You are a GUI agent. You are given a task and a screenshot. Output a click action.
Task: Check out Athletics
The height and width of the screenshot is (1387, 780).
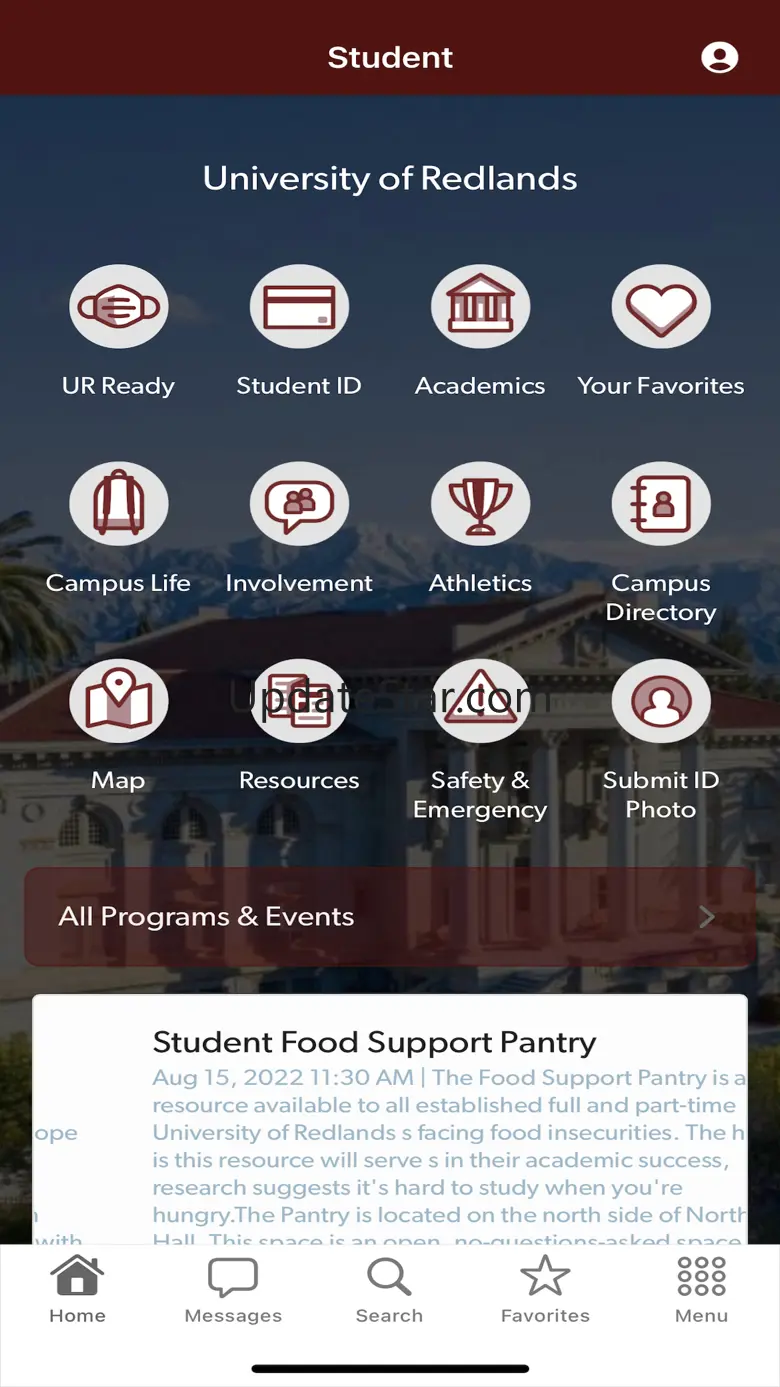[480, 504]
